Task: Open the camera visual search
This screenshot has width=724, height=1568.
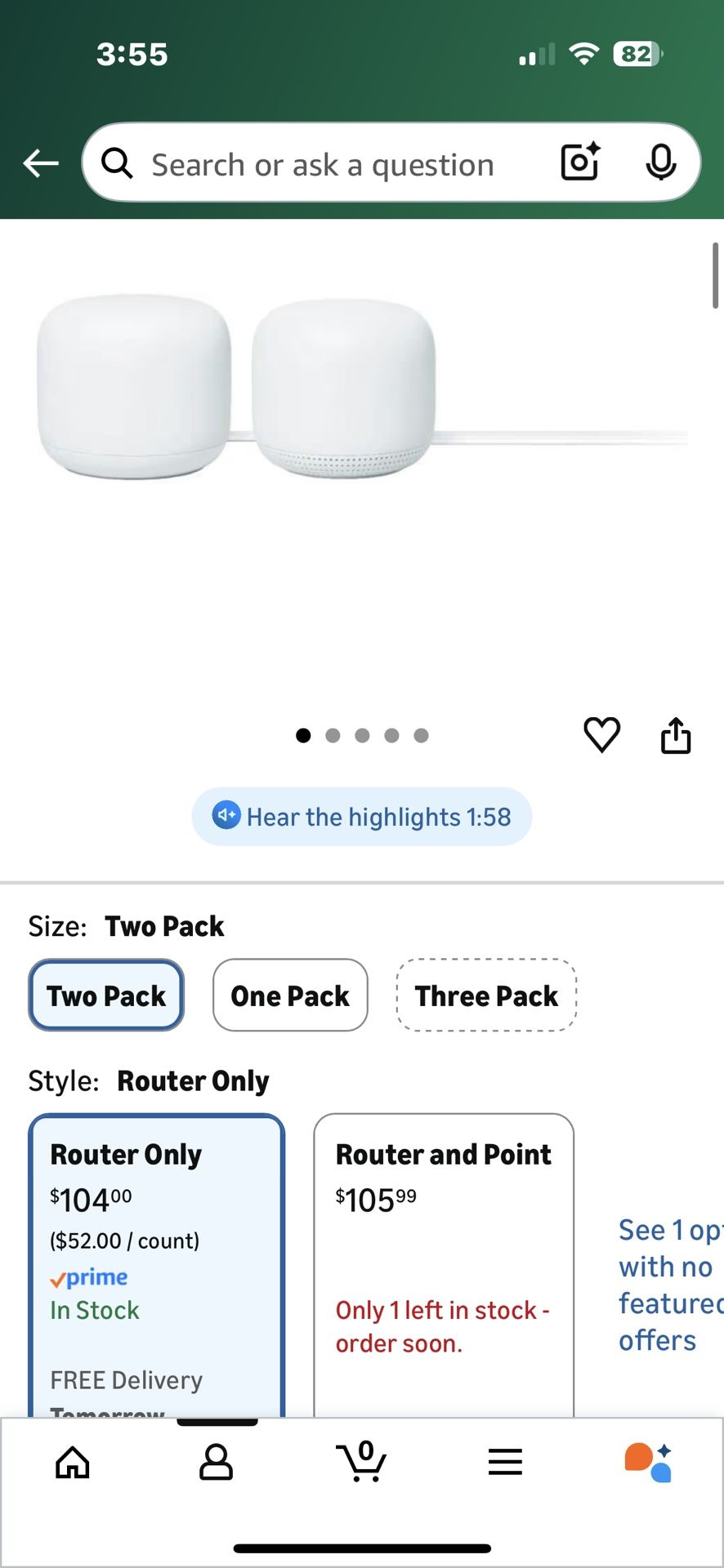Action: coord(579,163)
